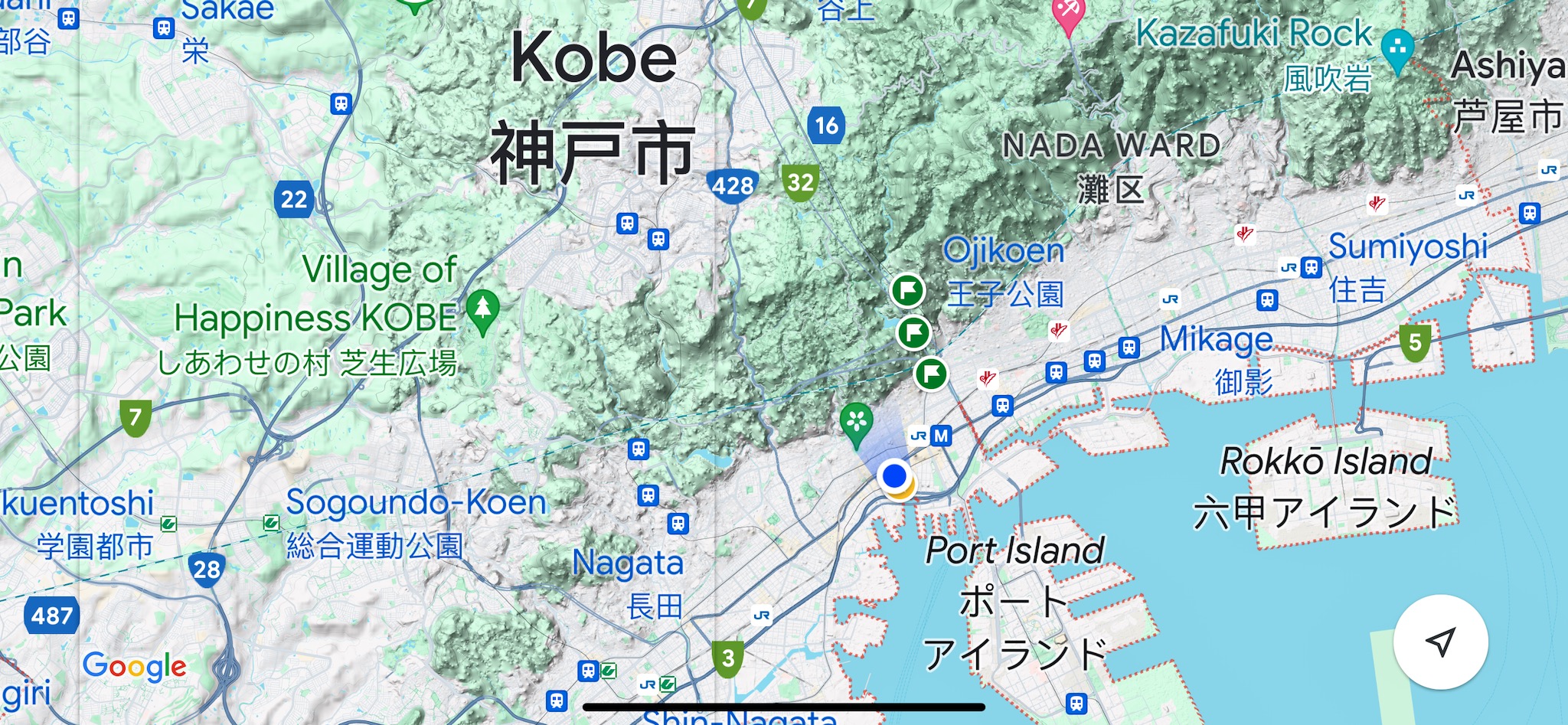Open the green flower park pin
The height and width of the screenshot is (725, 1568).
[x=856, y=423]
